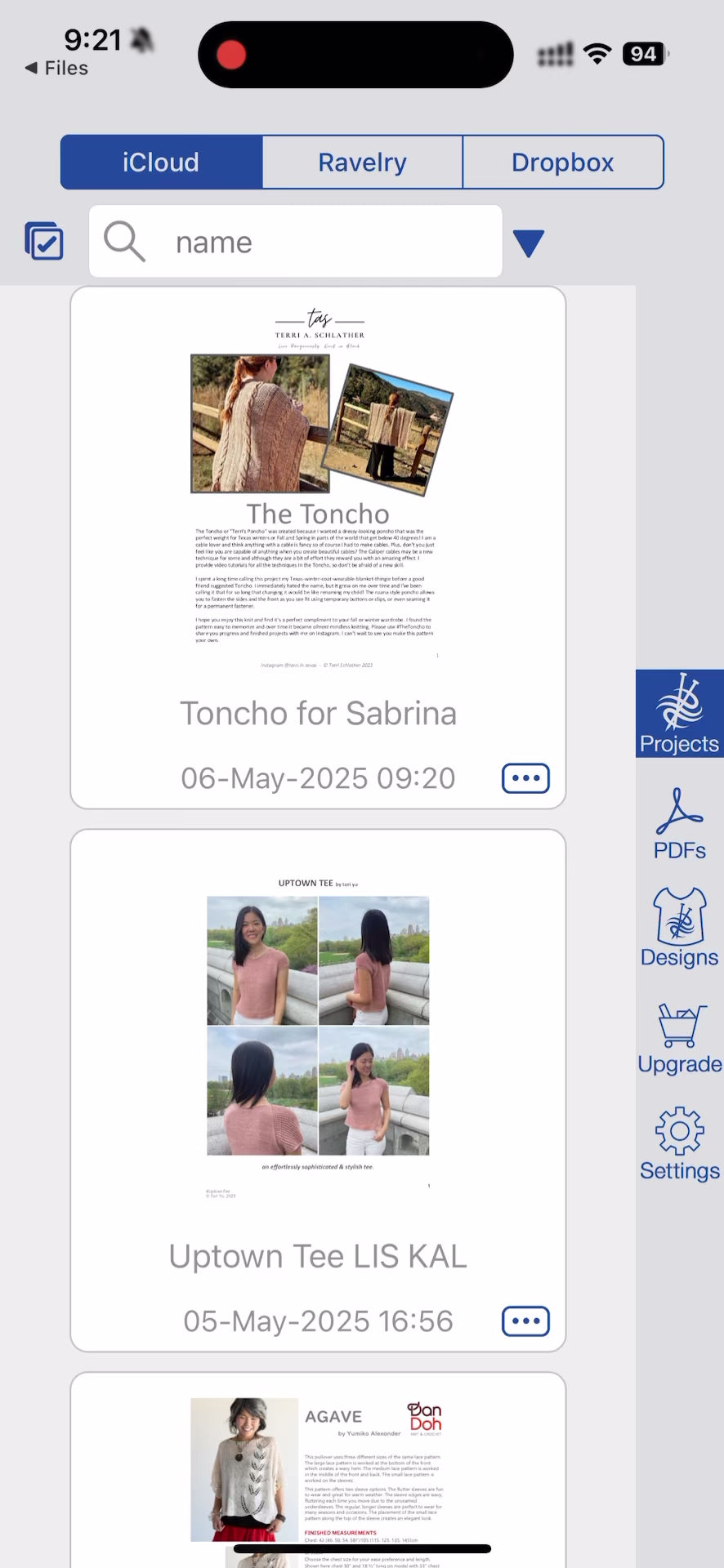Tap the multi-select checkbox icon

click(x=44, y=241)
